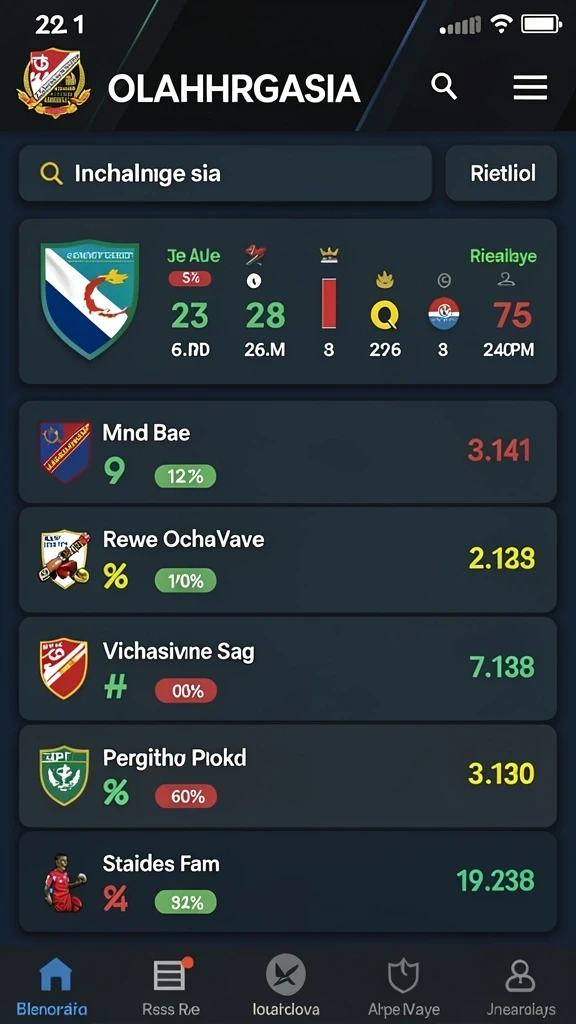Tap the Rietliol button
Image resolution: width=576 pixels, height=1024 pixels.
(501, 173)
